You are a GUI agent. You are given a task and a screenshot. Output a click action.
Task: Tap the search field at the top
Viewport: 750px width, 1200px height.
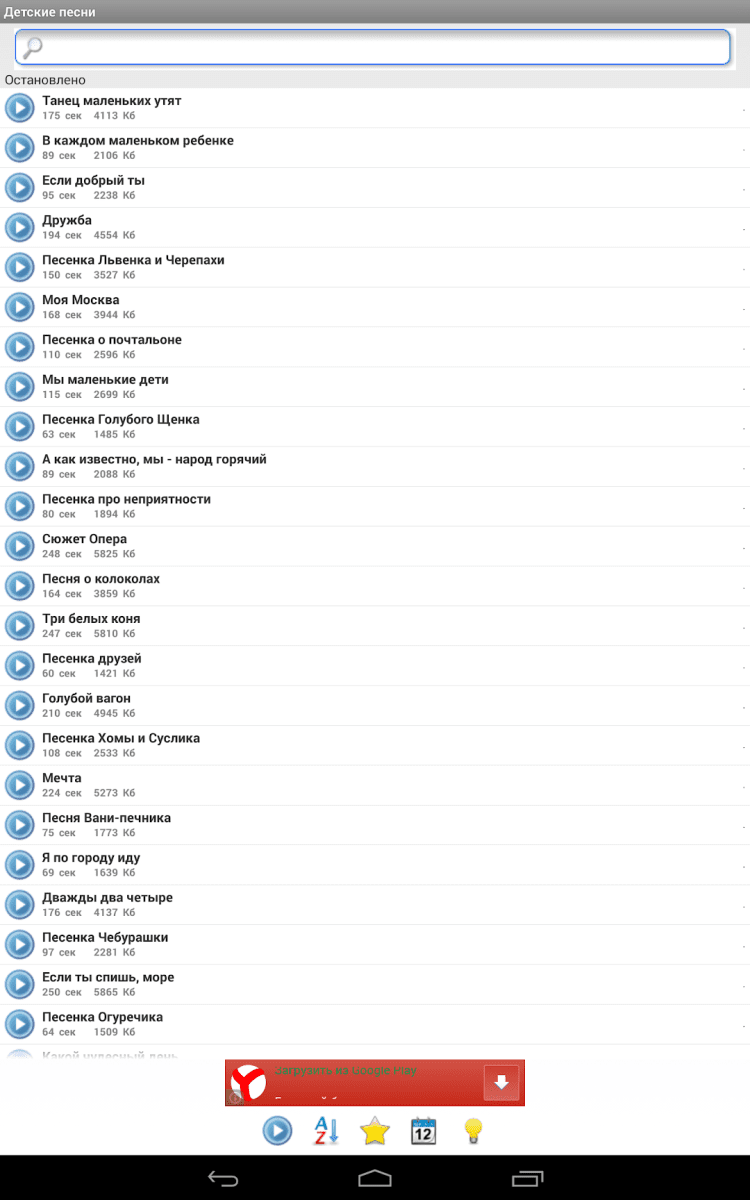tap(372, 47)
